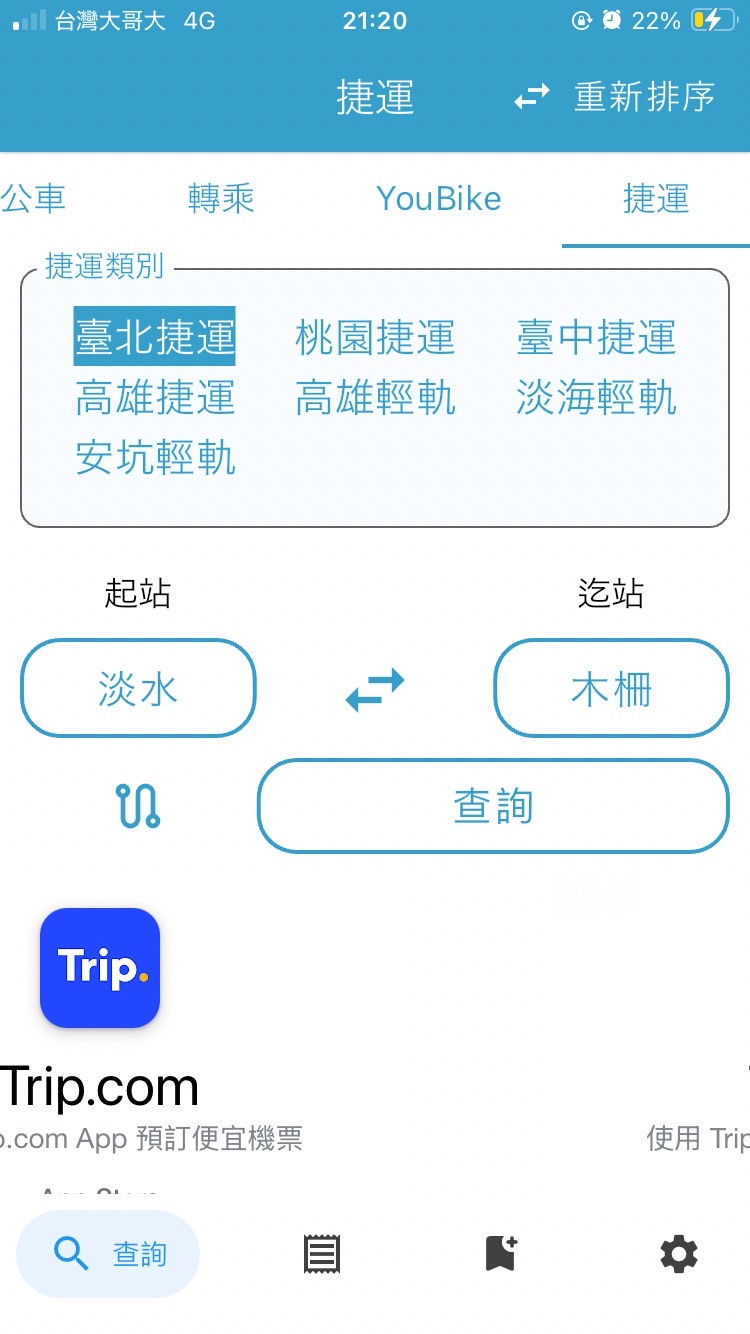Pick 臺中捷運 metro type

596,338
